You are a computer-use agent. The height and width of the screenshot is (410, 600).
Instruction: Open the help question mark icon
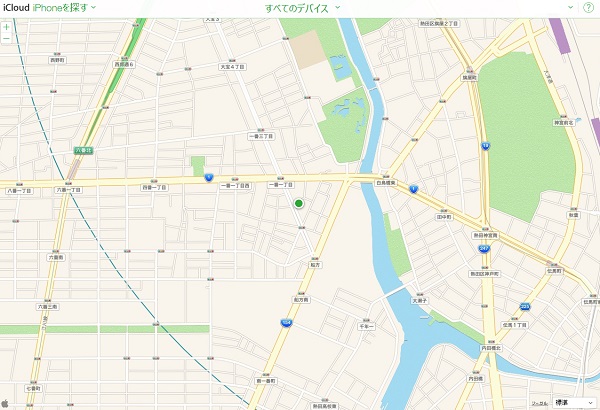(x=588, y=7)
